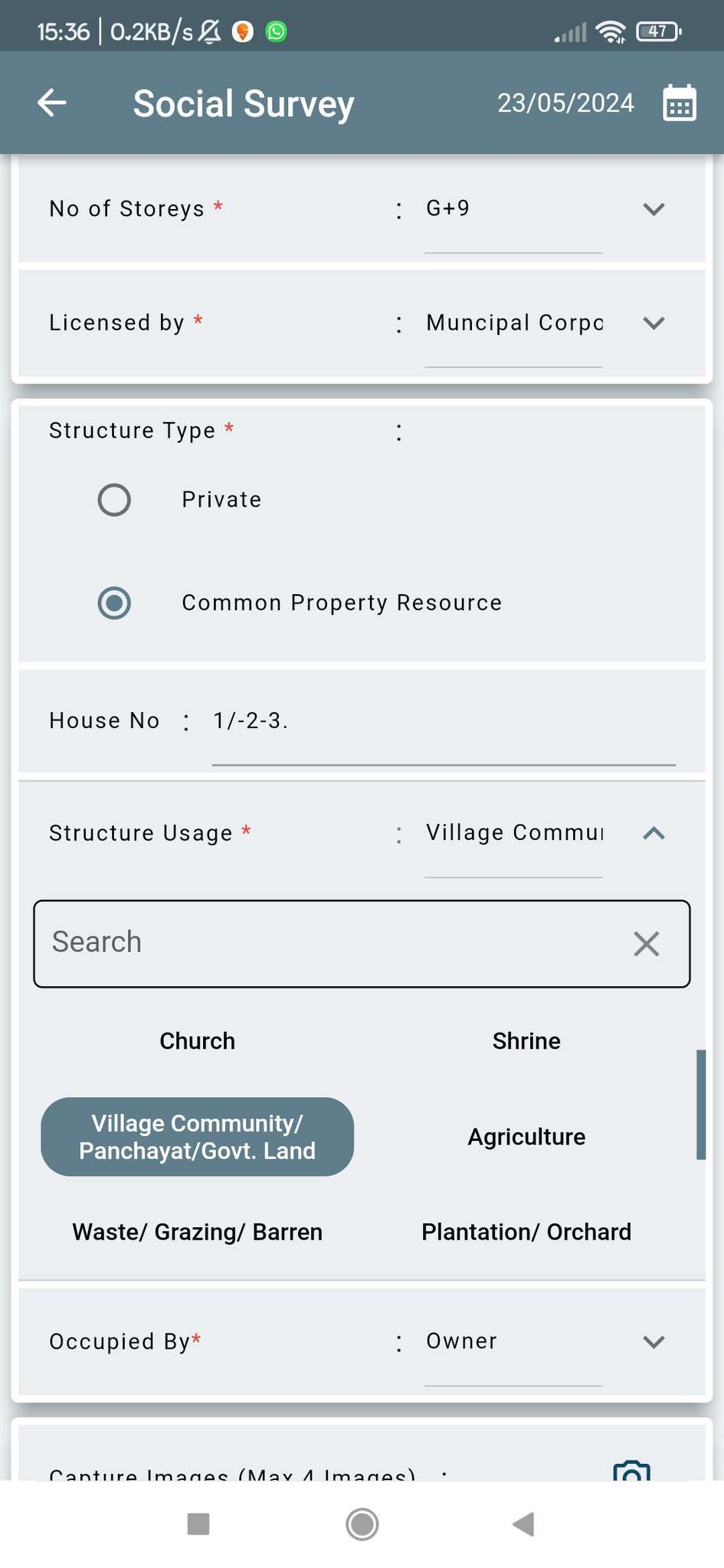Select the Private structure type

(x=114, y=500)
